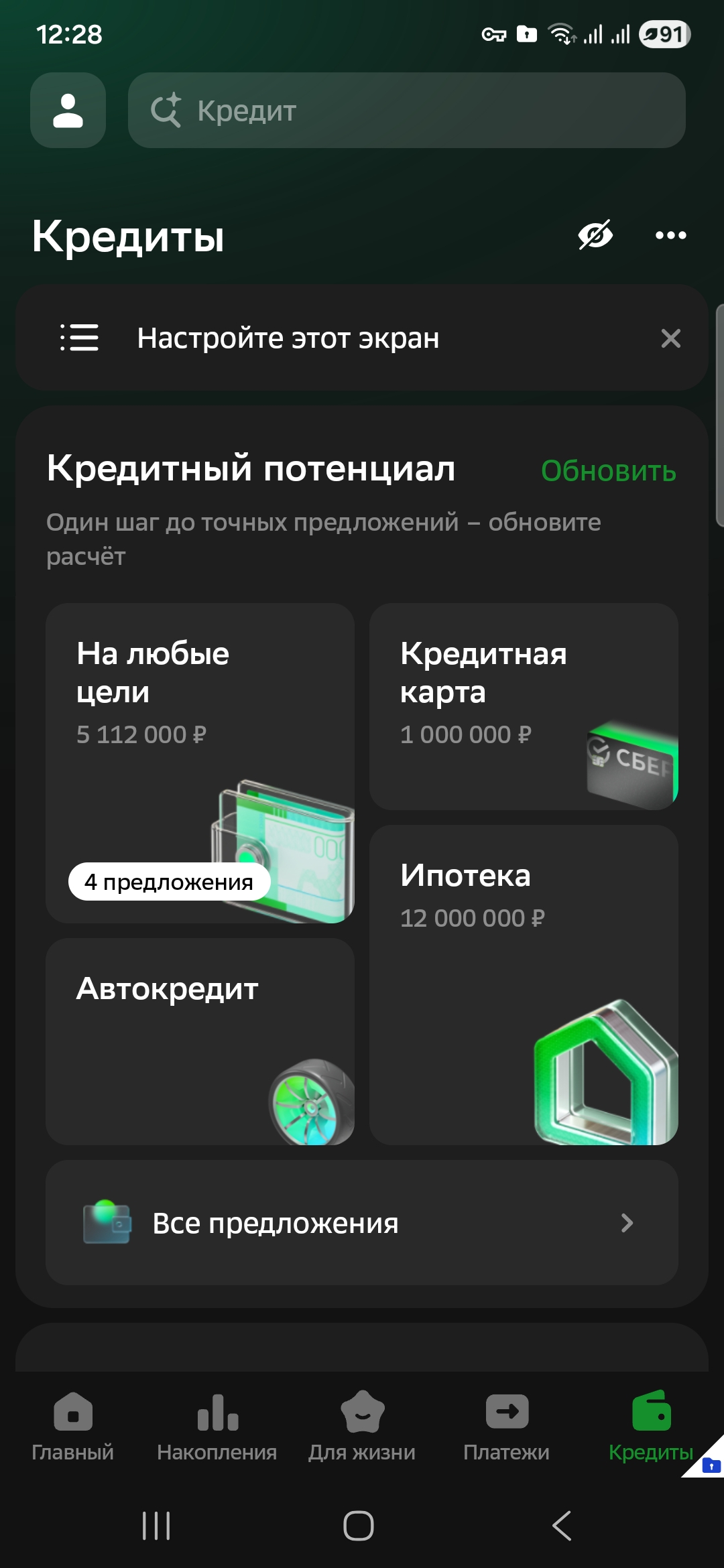
Task: Open the profile icon
Action: [x=68, y=111]
